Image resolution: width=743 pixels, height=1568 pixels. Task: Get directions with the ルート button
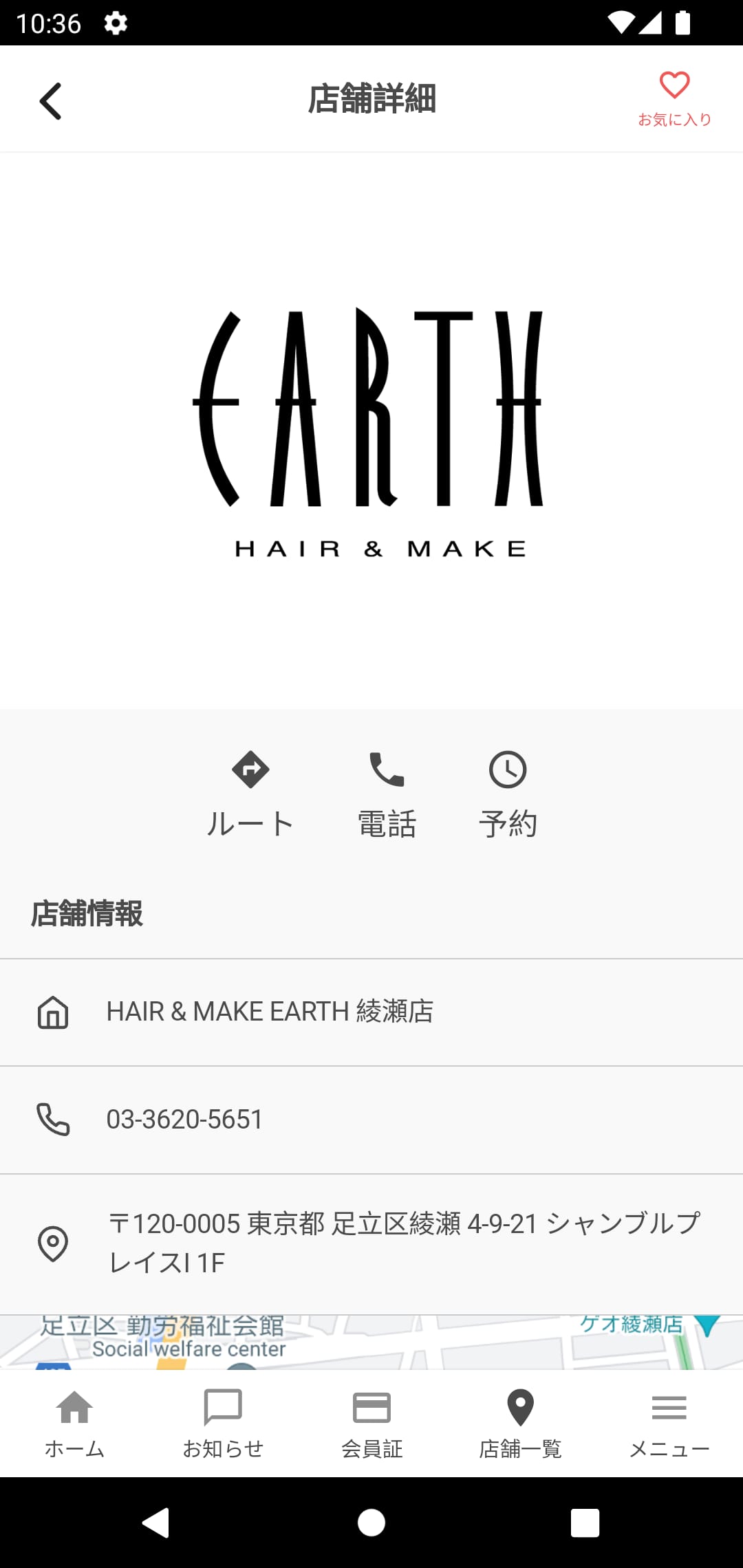click(250, 795)
